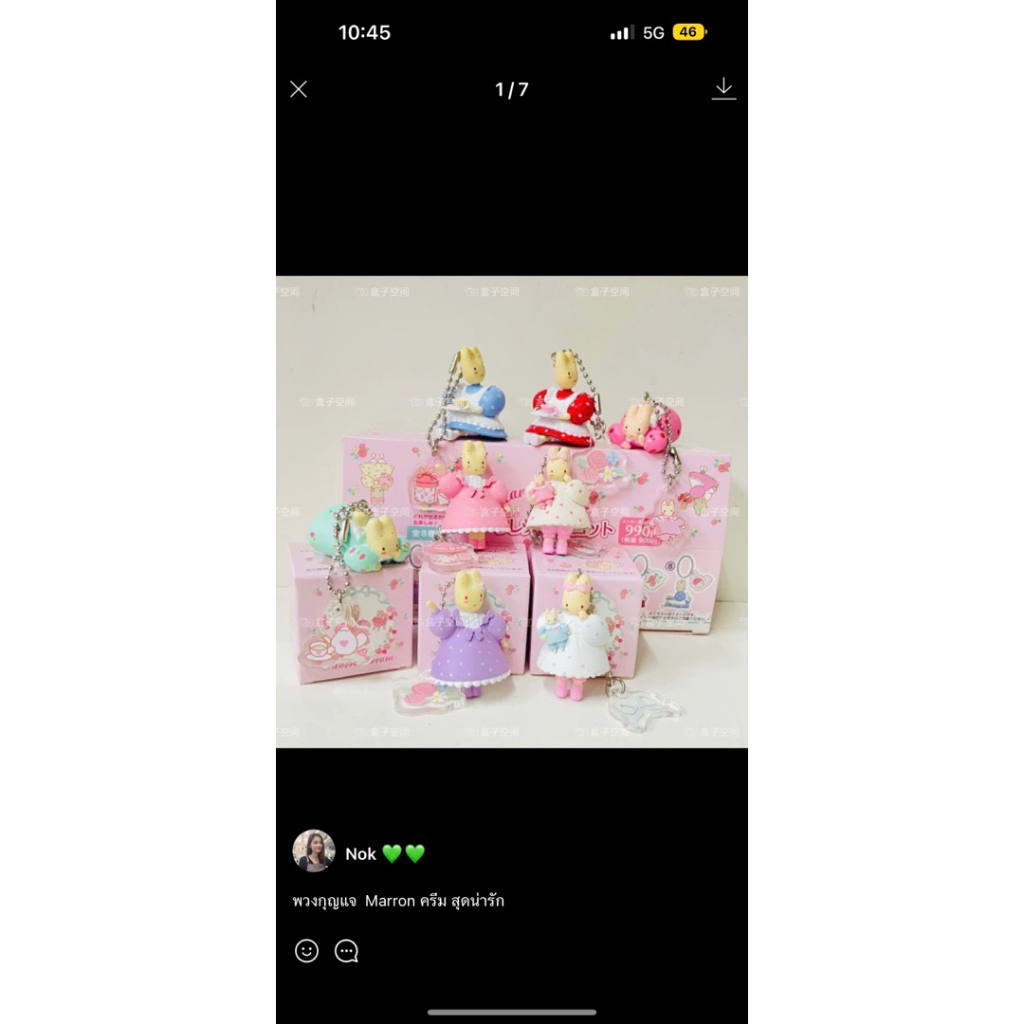Open the comments bubble icon
The width and height of the screenshot is (1024, 1024).
(x=346, y=951)
